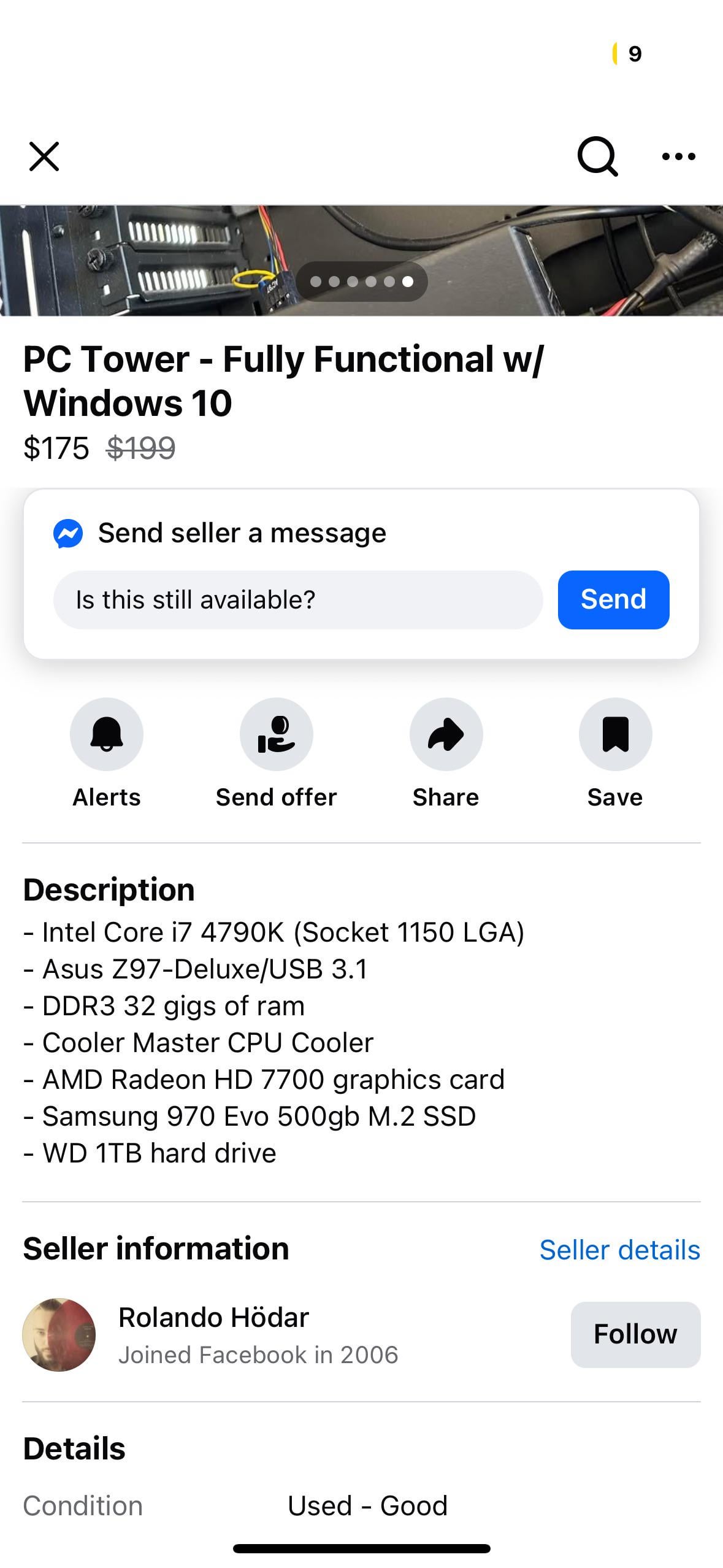The height and width of the screenshot is (1568, 723).
Task: View Rolando Hödar's seller profile
Action: pyautogui.click(x=213, y=1317)
